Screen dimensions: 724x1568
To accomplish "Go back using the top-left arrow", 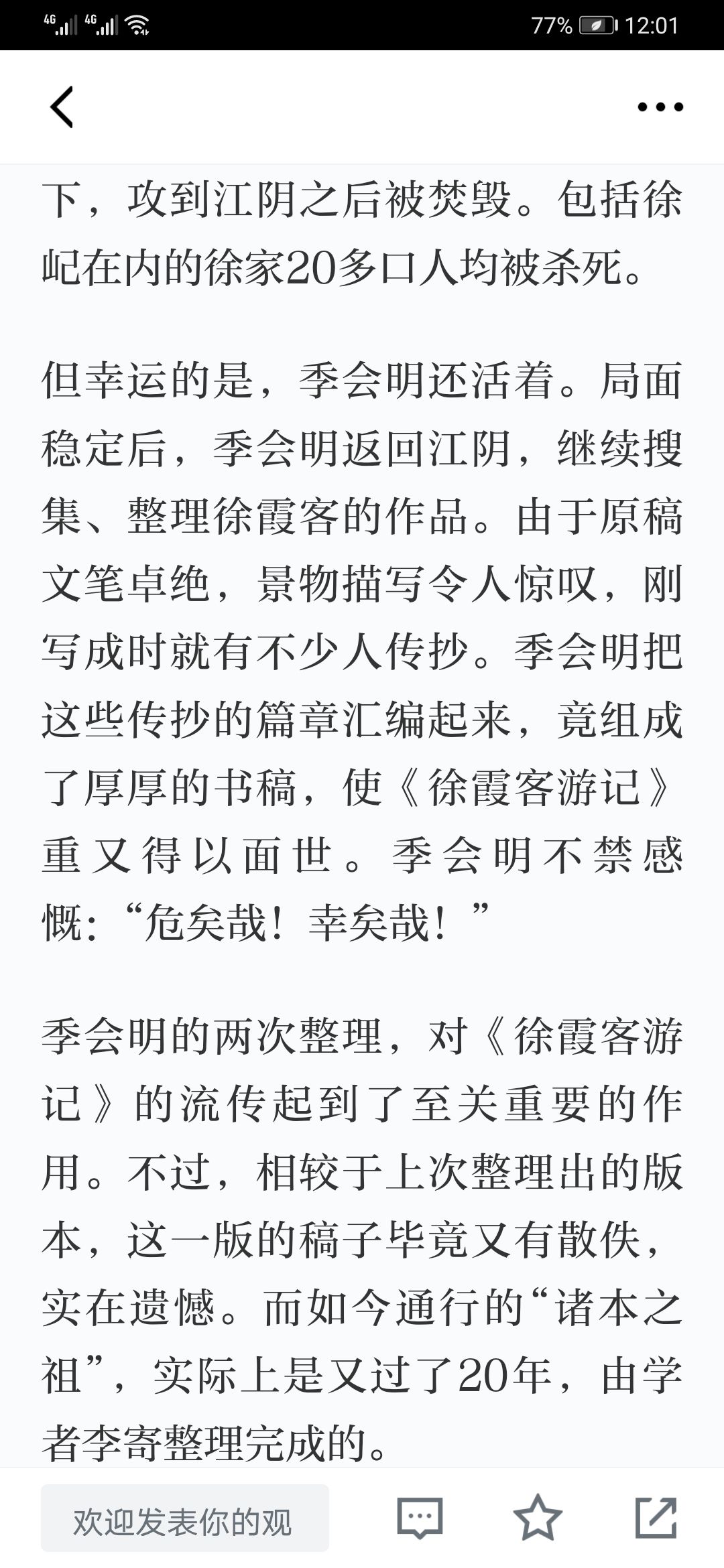I will 62,107.
